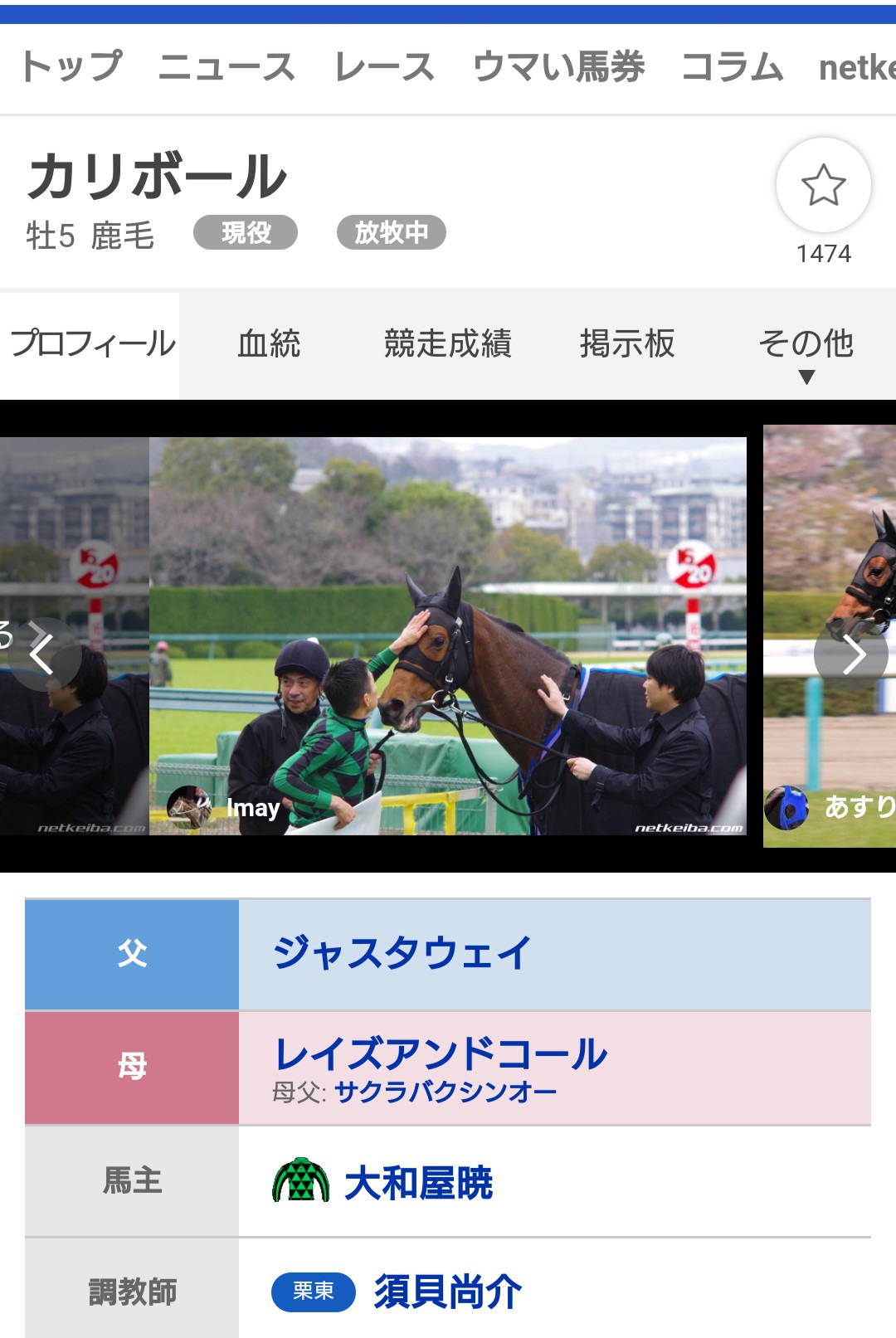
Task: Open the 掲示板 tab
Action: (627, 343)
